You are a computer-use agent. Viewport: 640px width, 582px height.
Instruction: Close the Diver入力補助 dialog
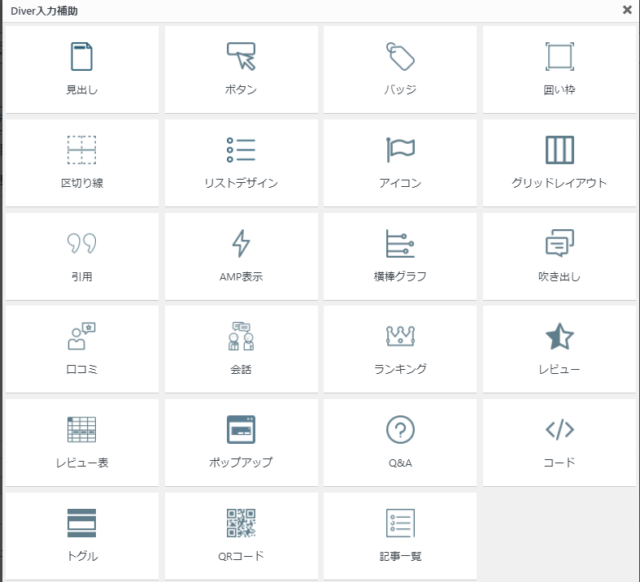pos(626,10)
